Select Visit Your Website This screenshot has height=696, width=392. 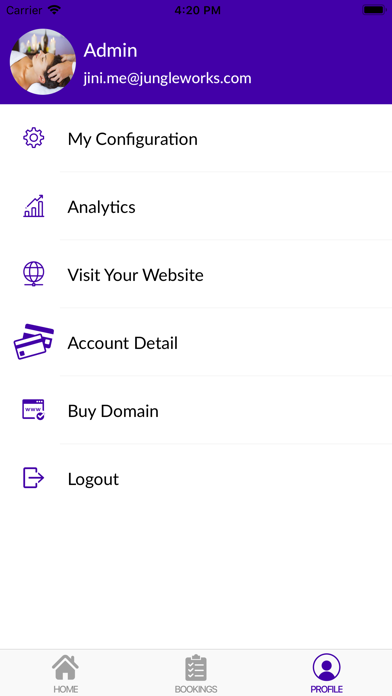(x=196, y=274)
